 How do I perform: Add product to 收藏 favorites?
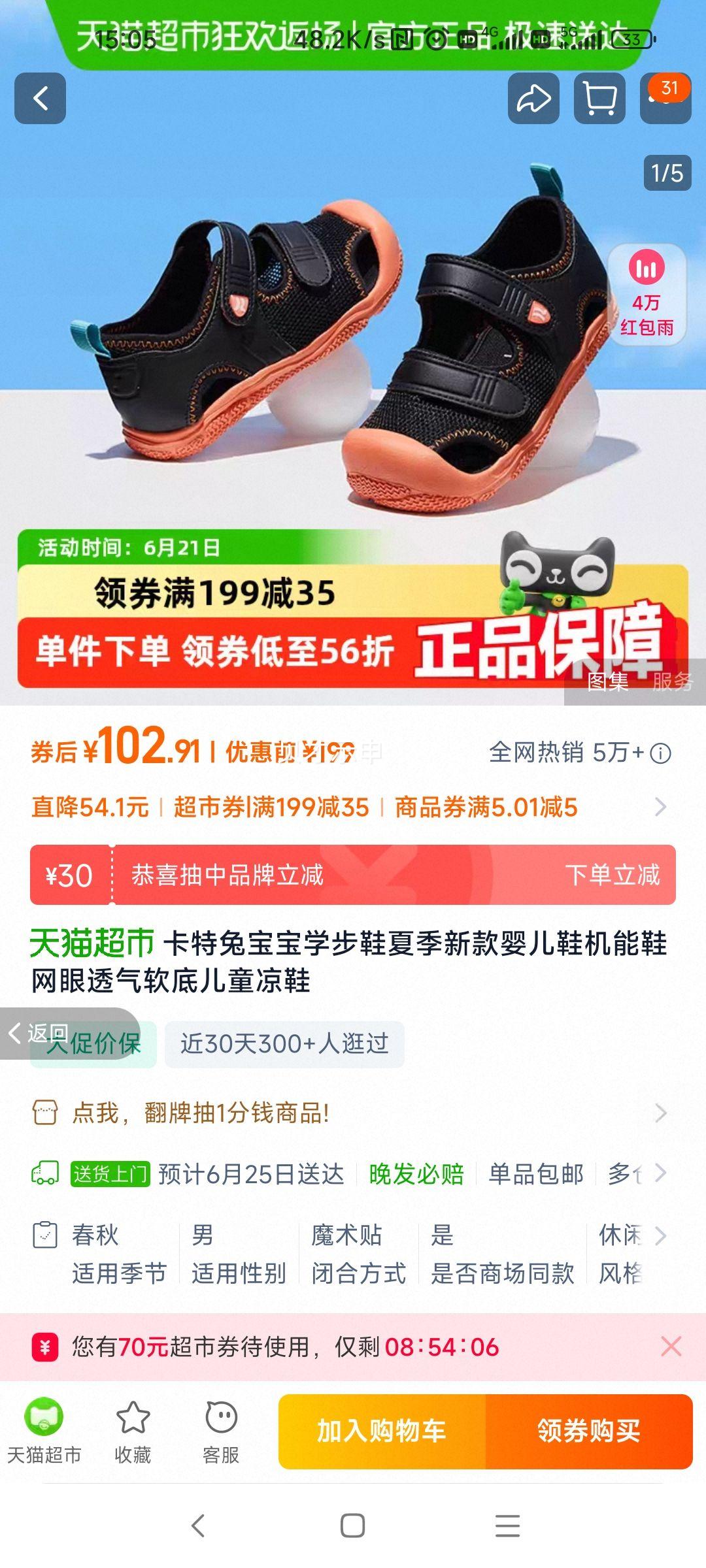(x=133, y=1429)
